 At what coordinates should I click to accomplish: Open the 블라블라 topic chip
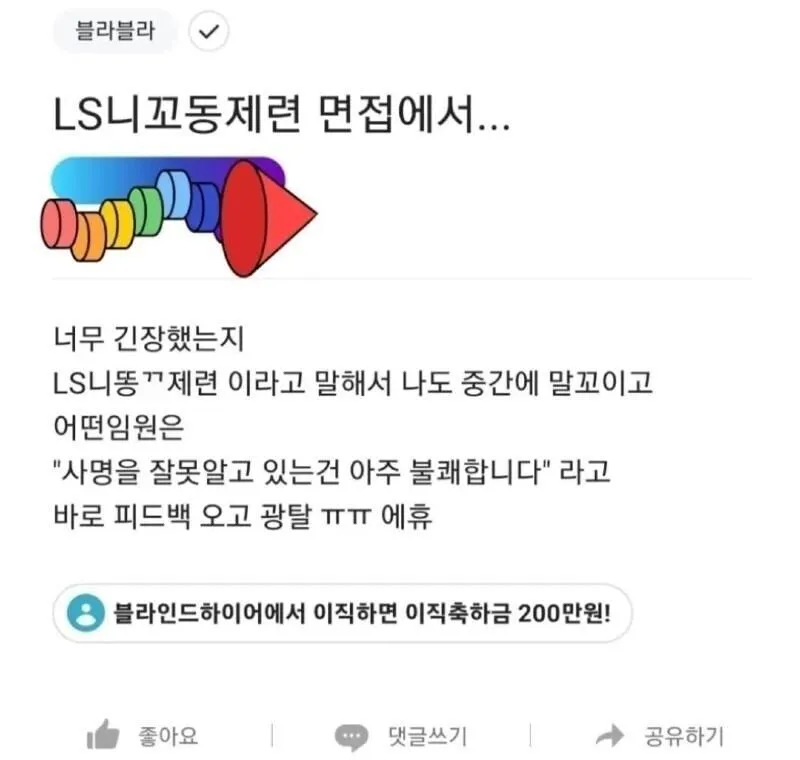115,32
